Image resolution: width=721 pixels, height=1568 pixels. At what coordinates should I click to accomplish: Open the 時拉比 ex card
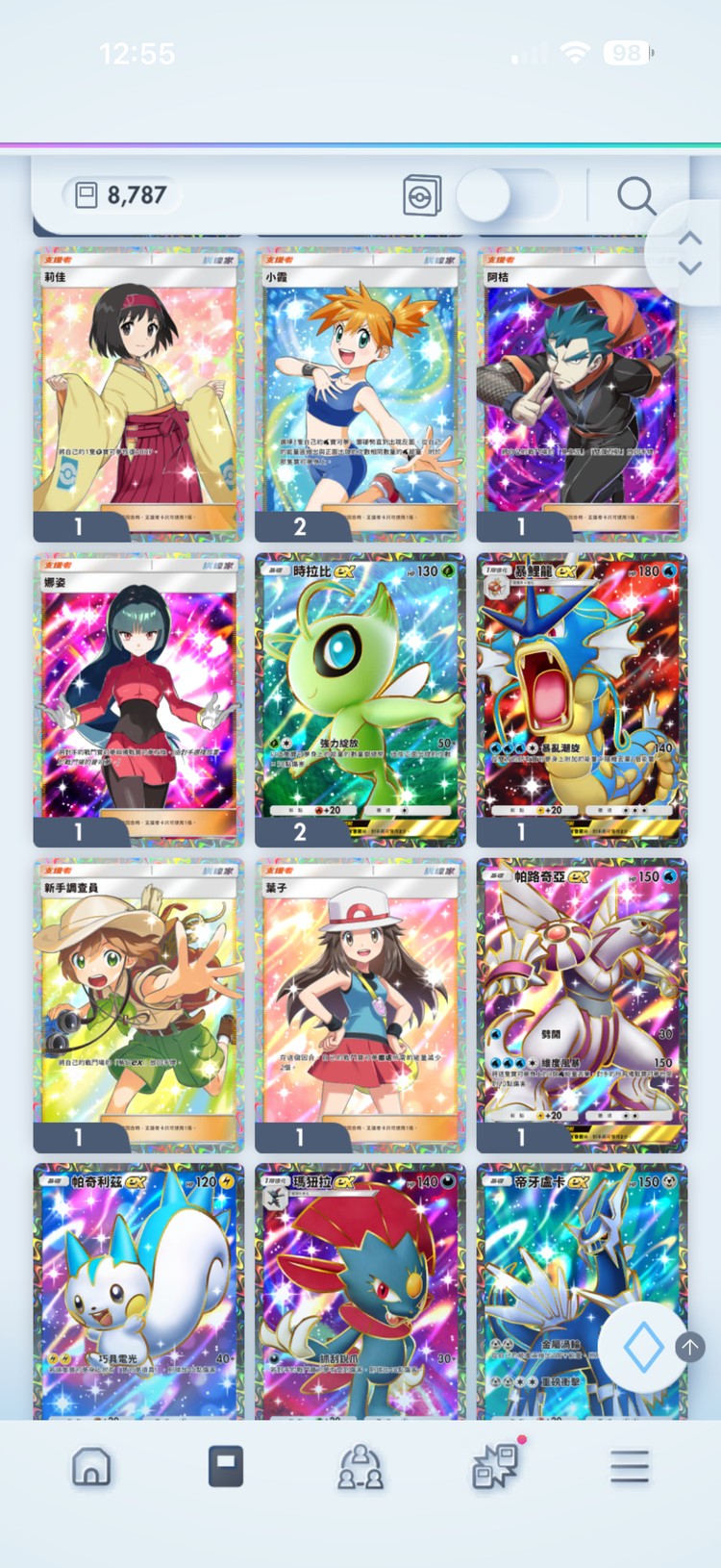point(360,700)
